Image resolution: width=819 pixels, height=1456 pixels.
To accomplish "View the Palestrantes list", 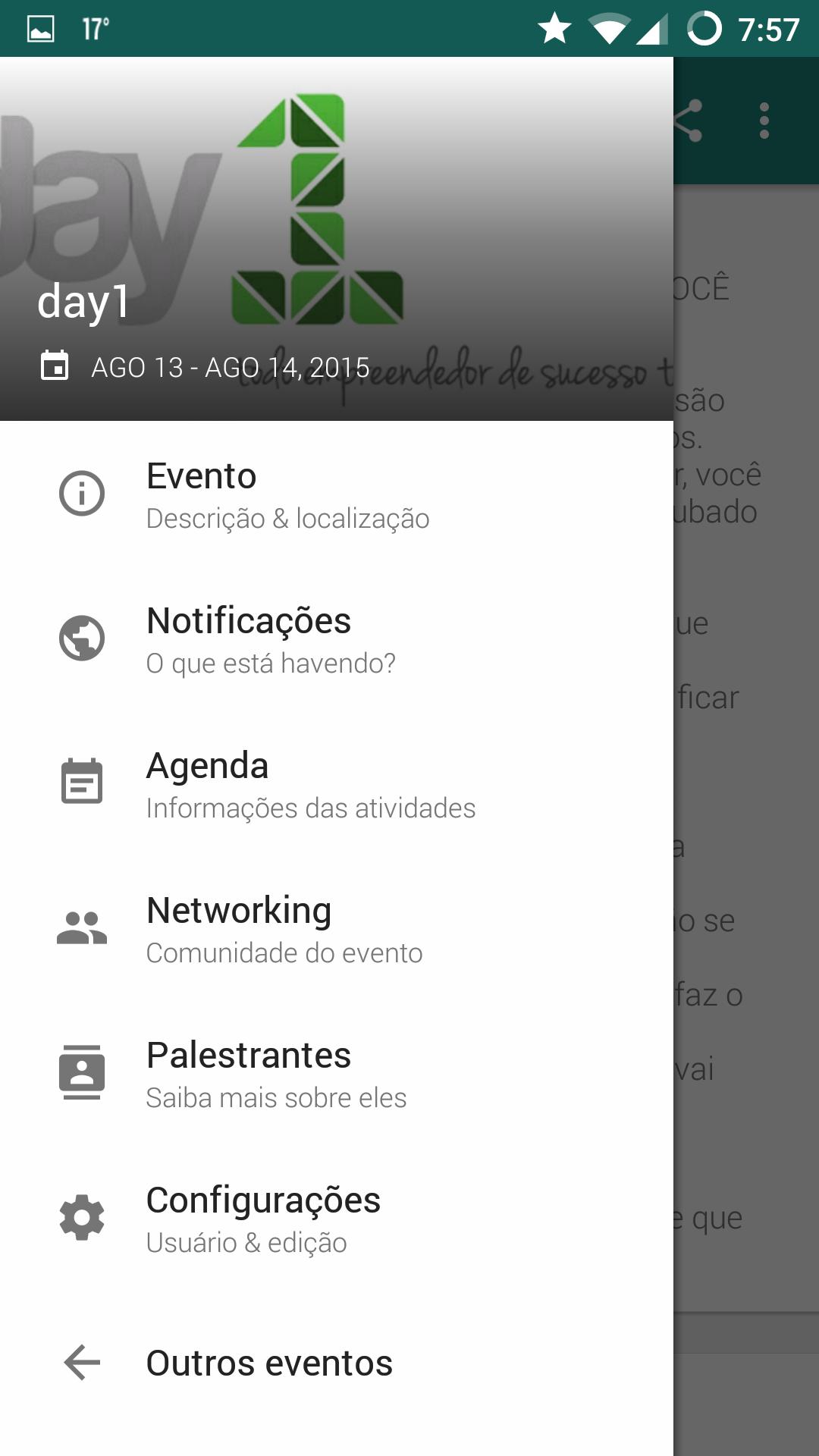I will click(276, 1074).
